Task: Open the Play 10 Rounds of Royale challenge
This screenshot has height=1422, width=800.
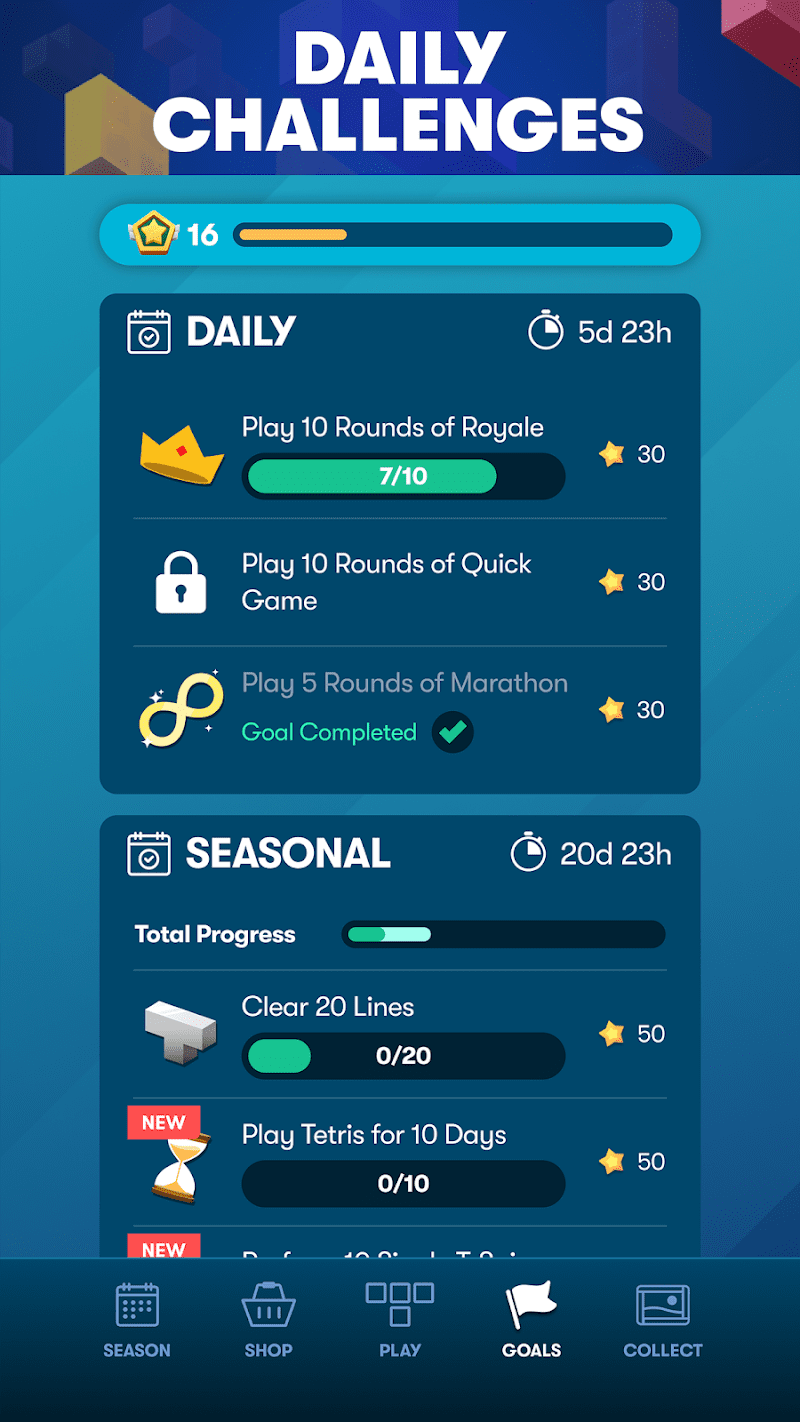Action: click(400, 455)
